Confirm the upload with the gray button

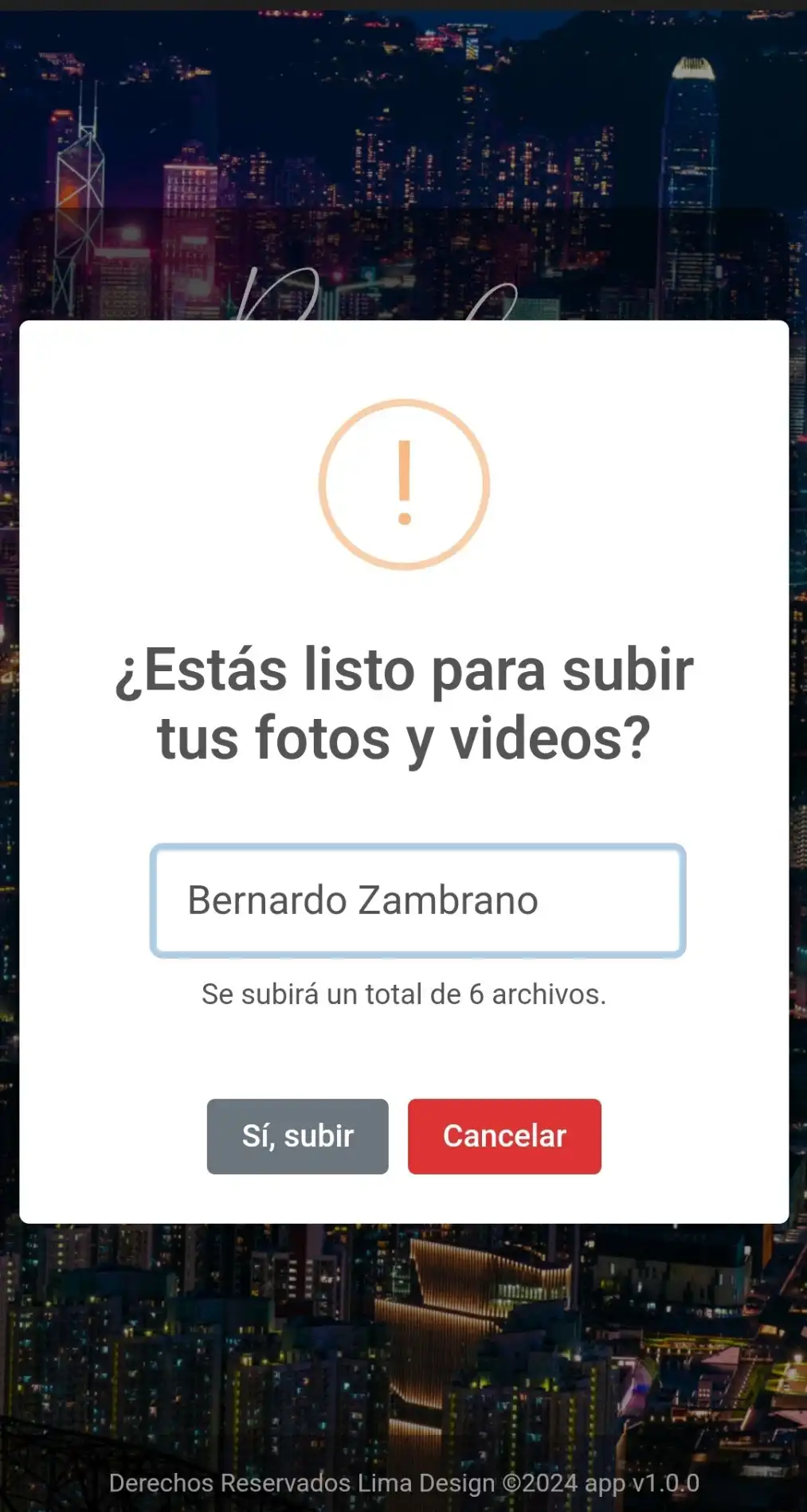click(x=296, y=1136)
